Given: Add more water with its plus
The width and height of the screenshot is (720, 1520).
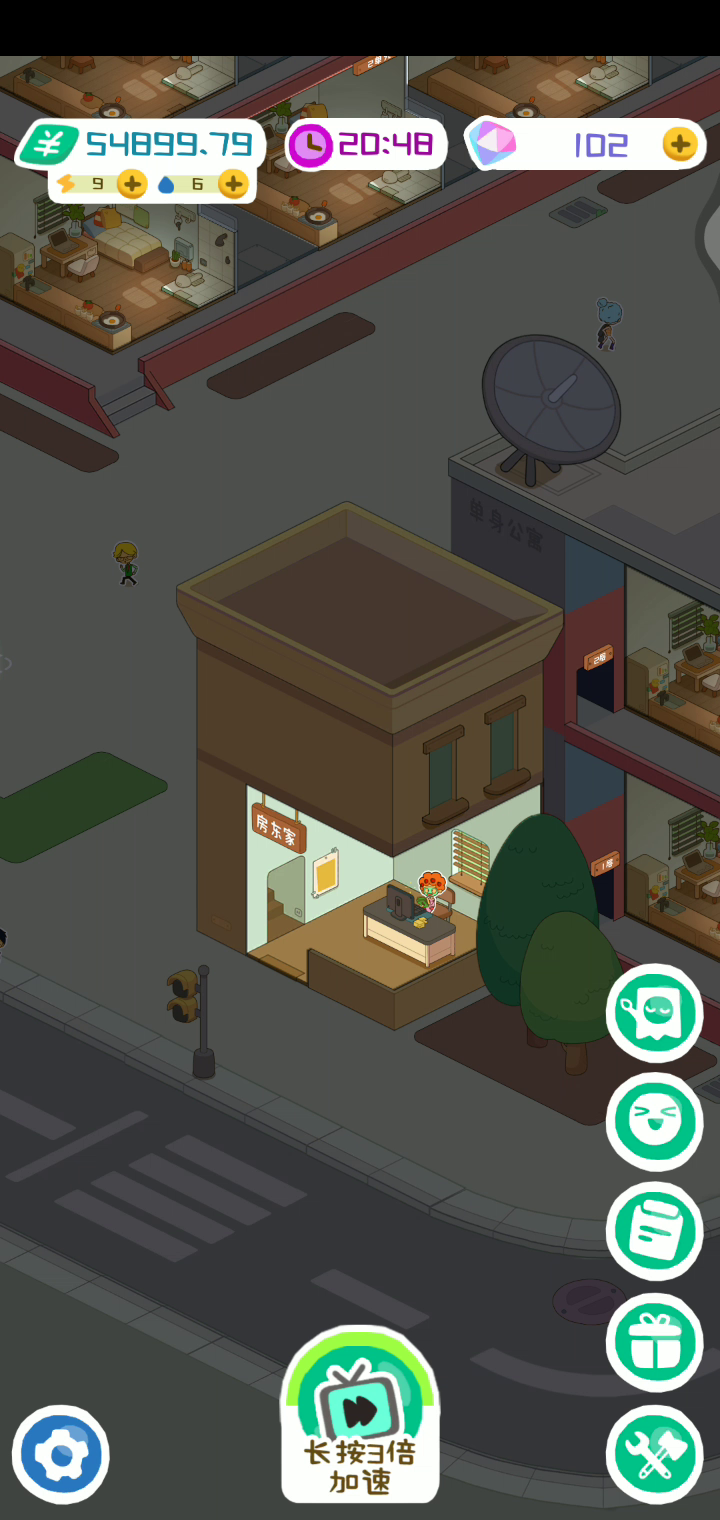Looking at the screenshot, I should point(233,184).
